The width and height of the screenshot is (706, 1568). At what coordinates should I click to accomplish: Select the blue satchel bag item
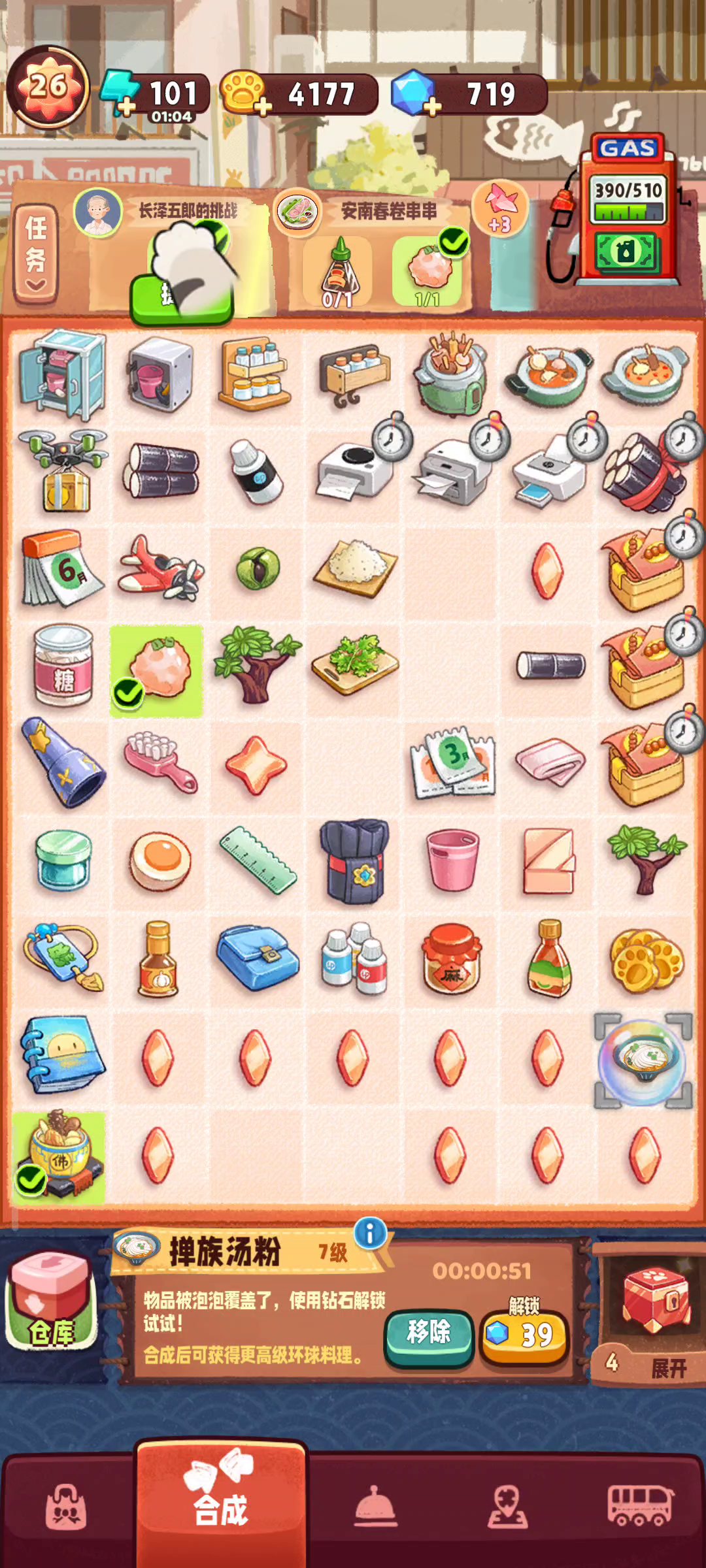click(x=257, y=958)
